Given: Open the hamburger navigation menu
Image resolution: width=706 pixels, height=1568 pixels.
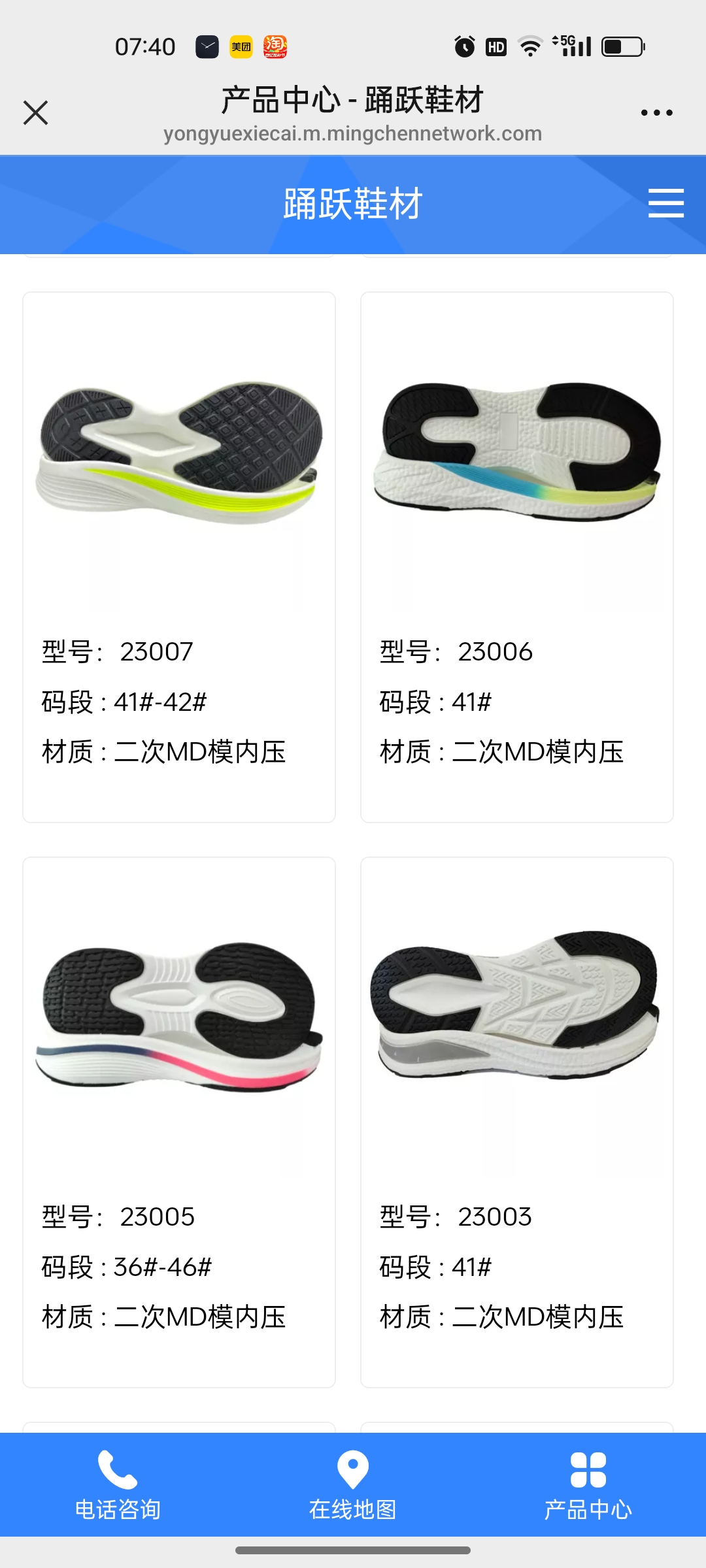Looking at the screenshot, I should coord(665,203).
